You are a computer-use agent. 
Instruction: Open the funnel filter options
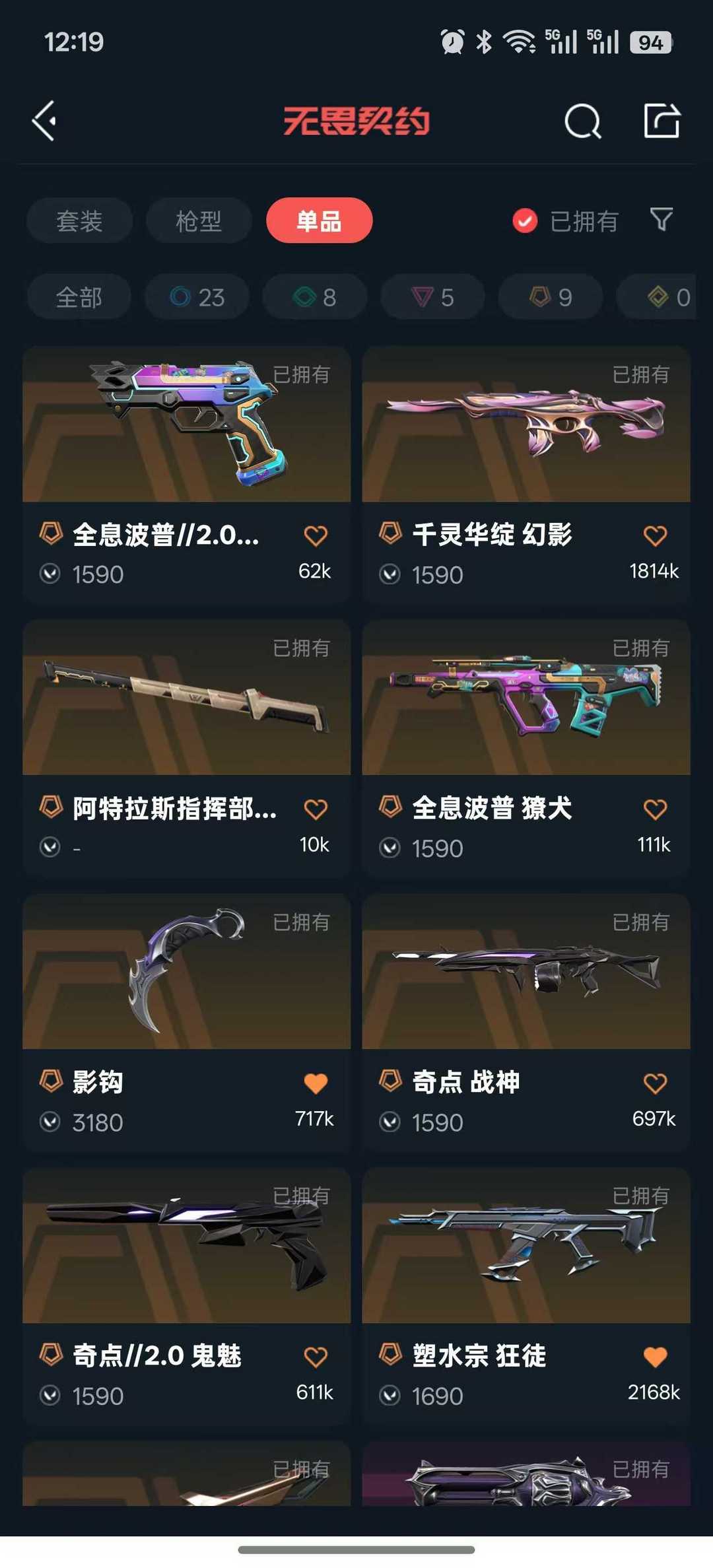point(662,219)
